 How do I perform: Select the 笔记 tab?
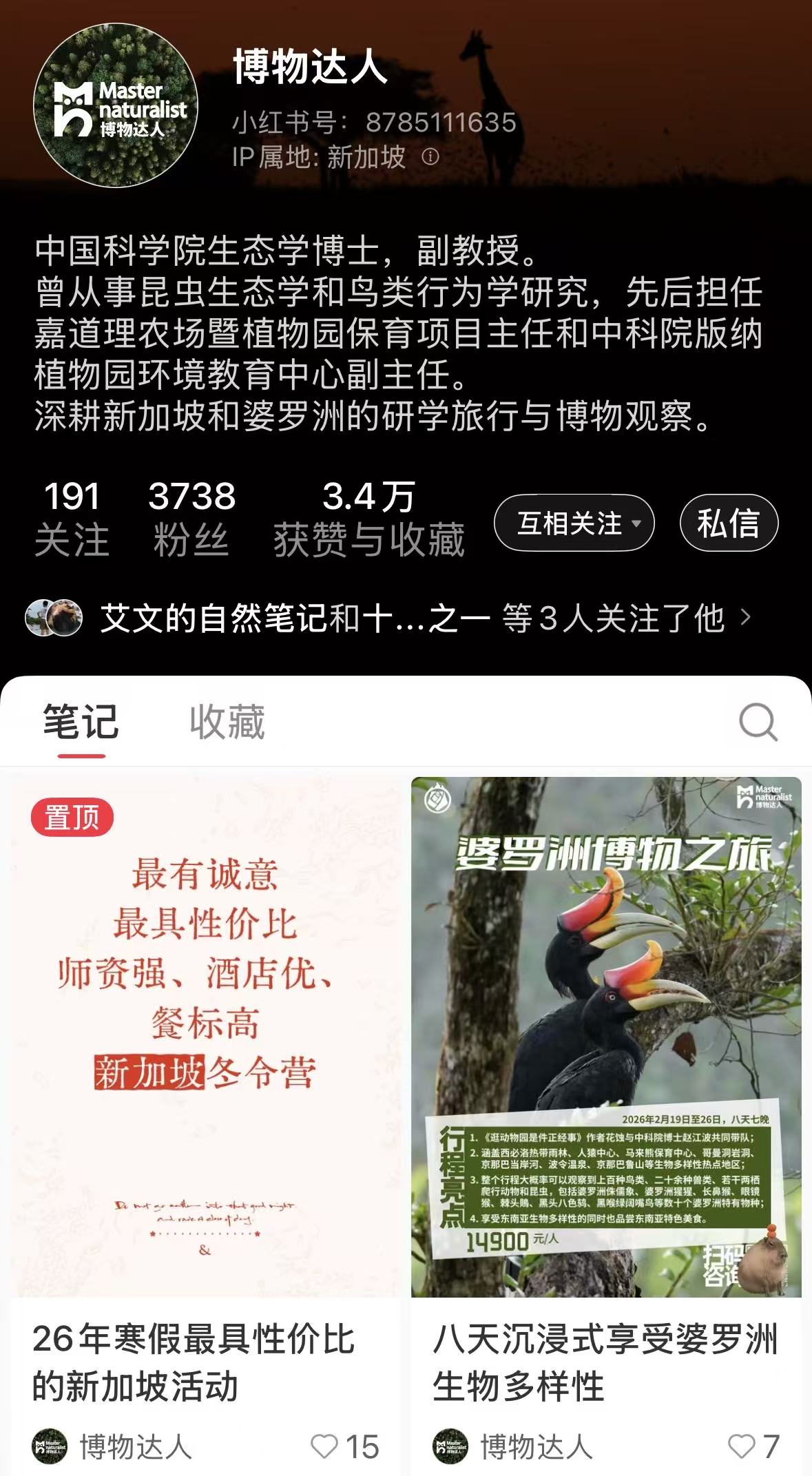coord(81,722)
